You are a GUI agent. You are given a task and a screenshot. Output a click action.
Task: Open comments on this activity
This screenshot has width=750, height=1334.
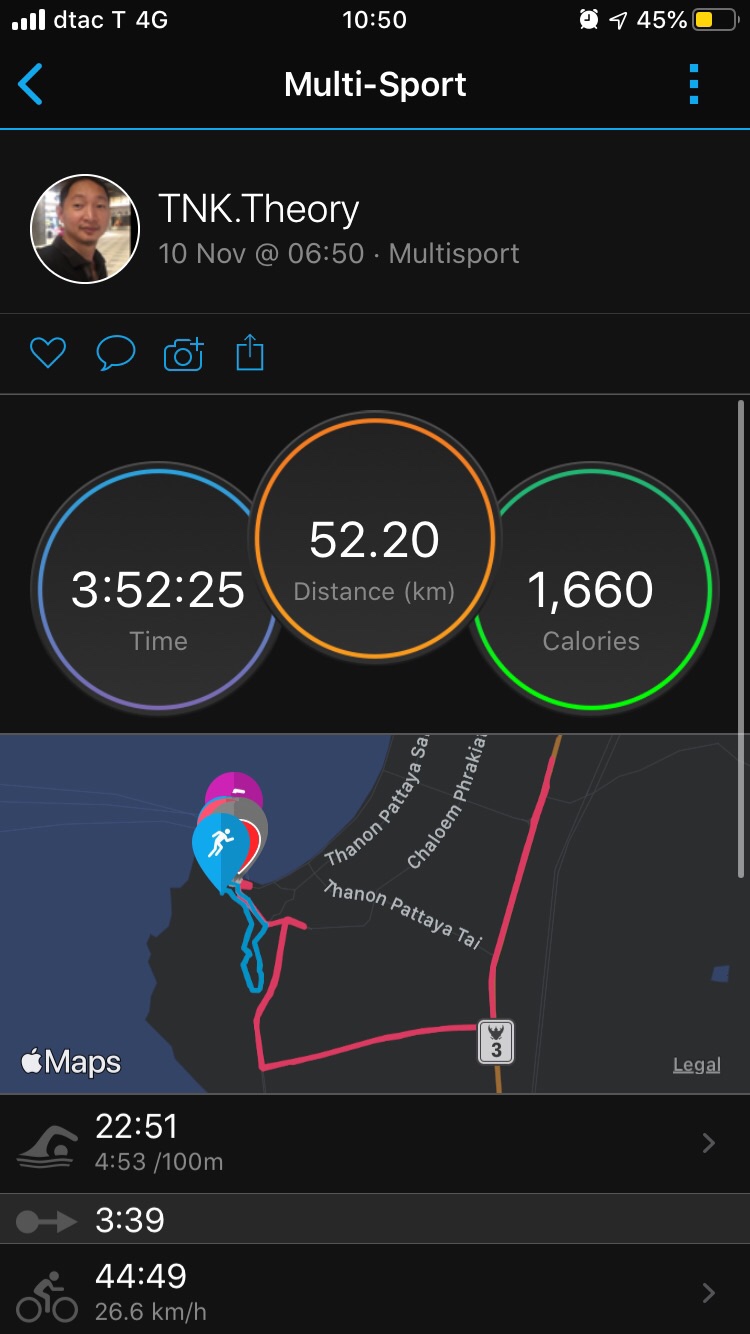[115, 353]
